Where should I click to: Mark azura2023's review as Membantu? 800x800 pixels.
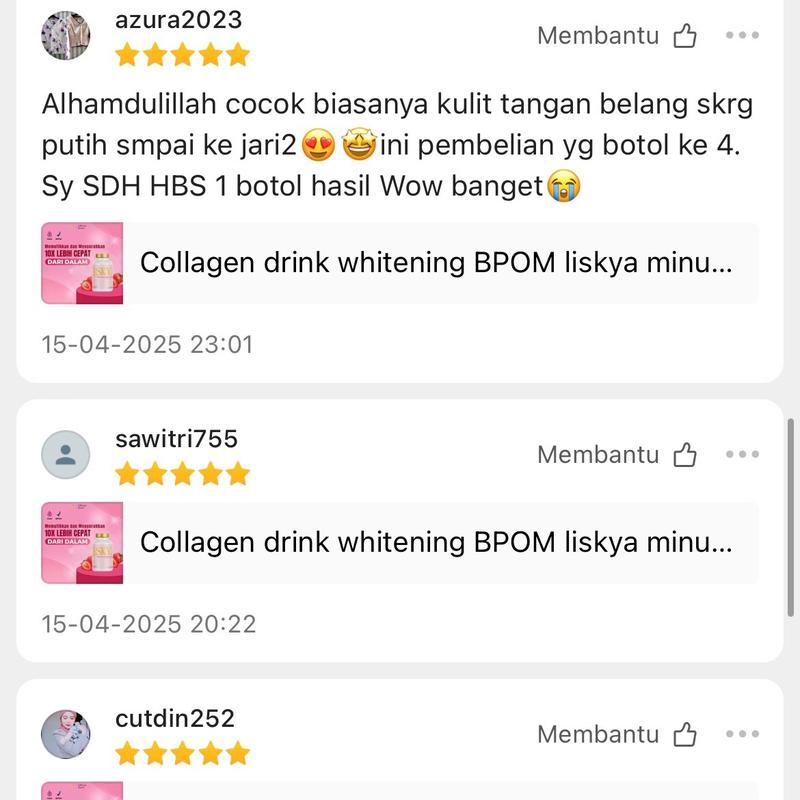[684, 36]
